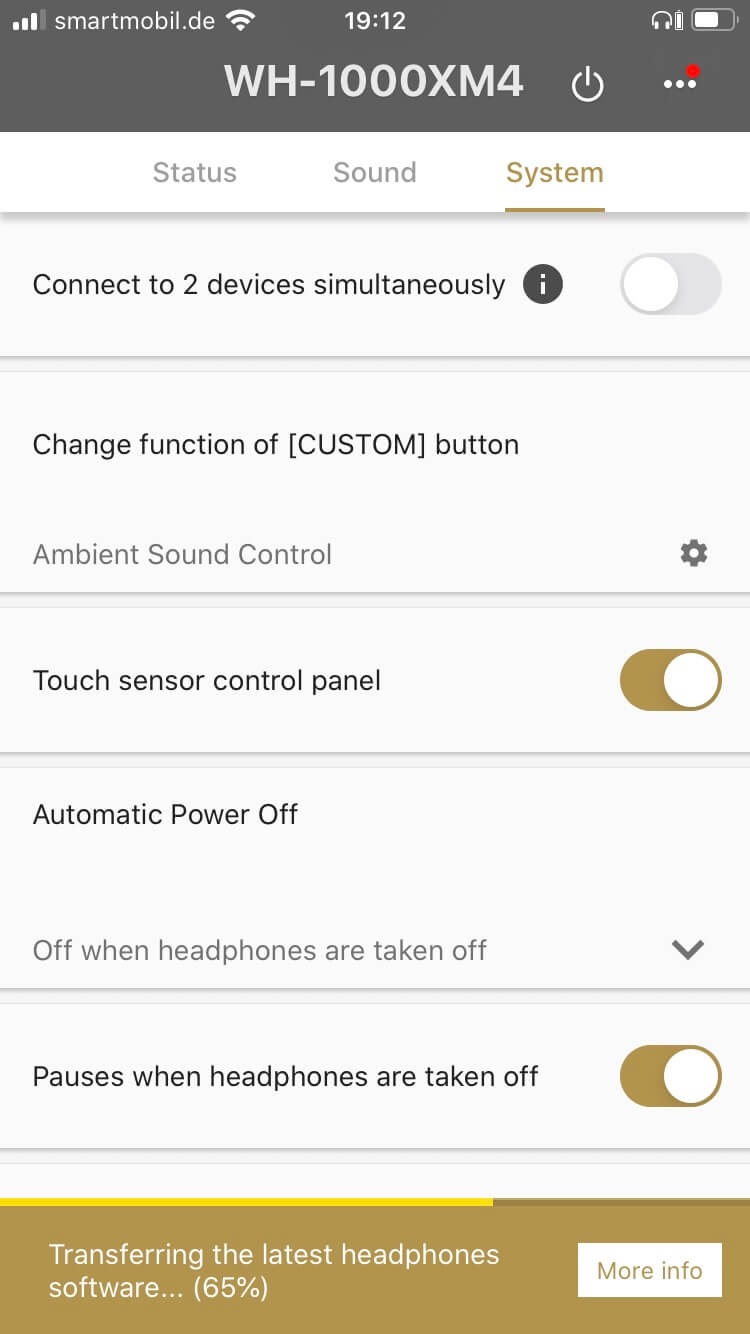This screenshot has height=1334, width=750.
Task: Tap More info about software transfer
Action: tap(649, 1270)
